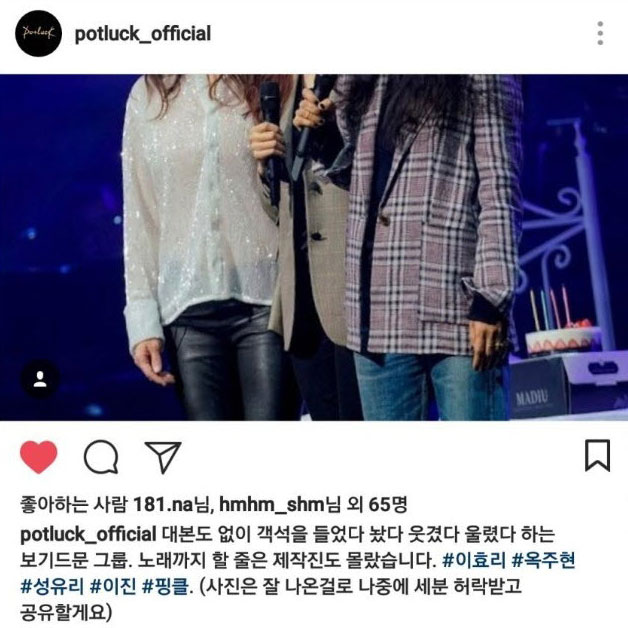Show tagged people on the photo
This screenshot has height=628, width=628.
[x=41, y=379]
